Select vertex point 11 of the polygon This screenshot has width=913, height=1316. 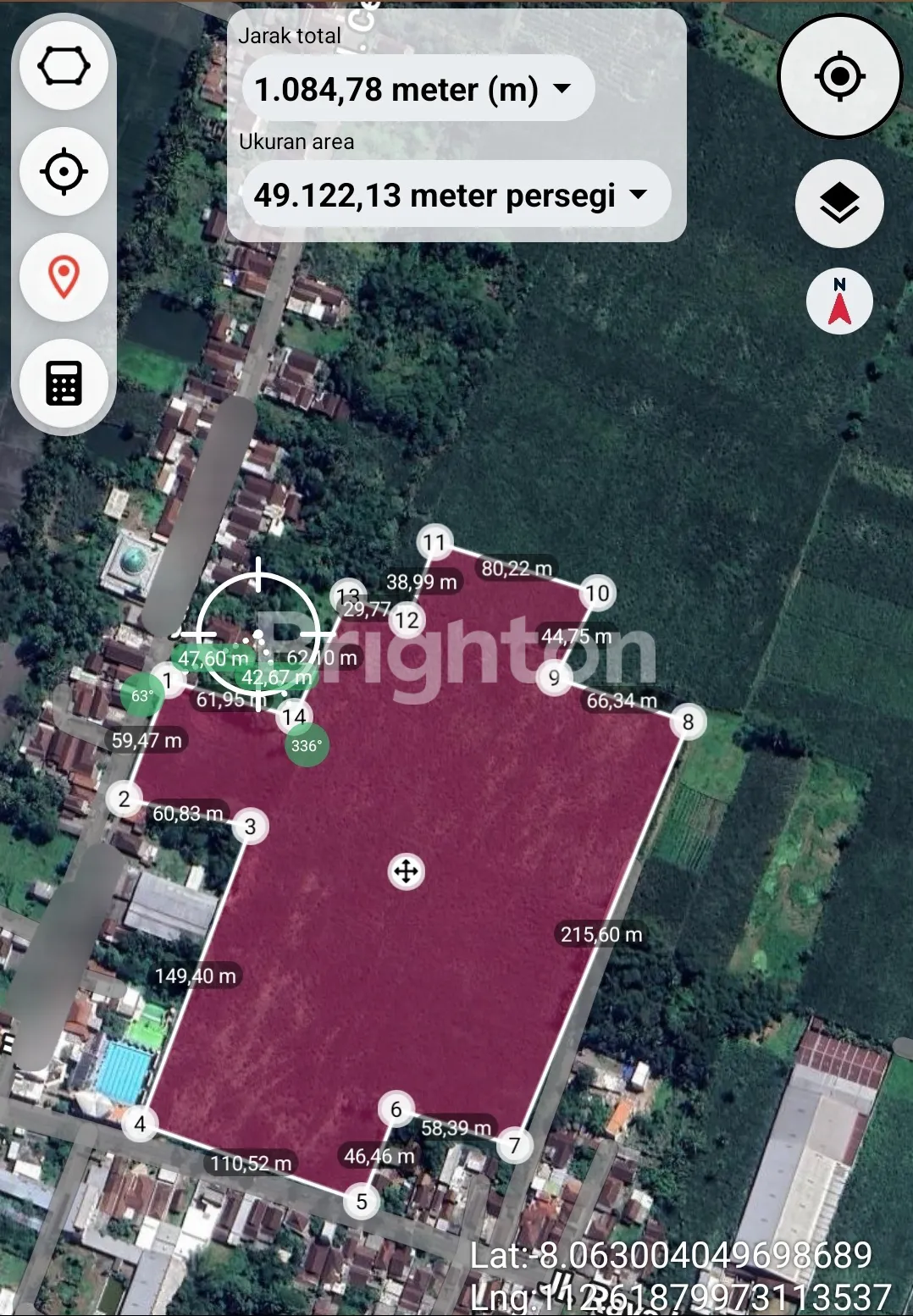(x=434, y=542)
